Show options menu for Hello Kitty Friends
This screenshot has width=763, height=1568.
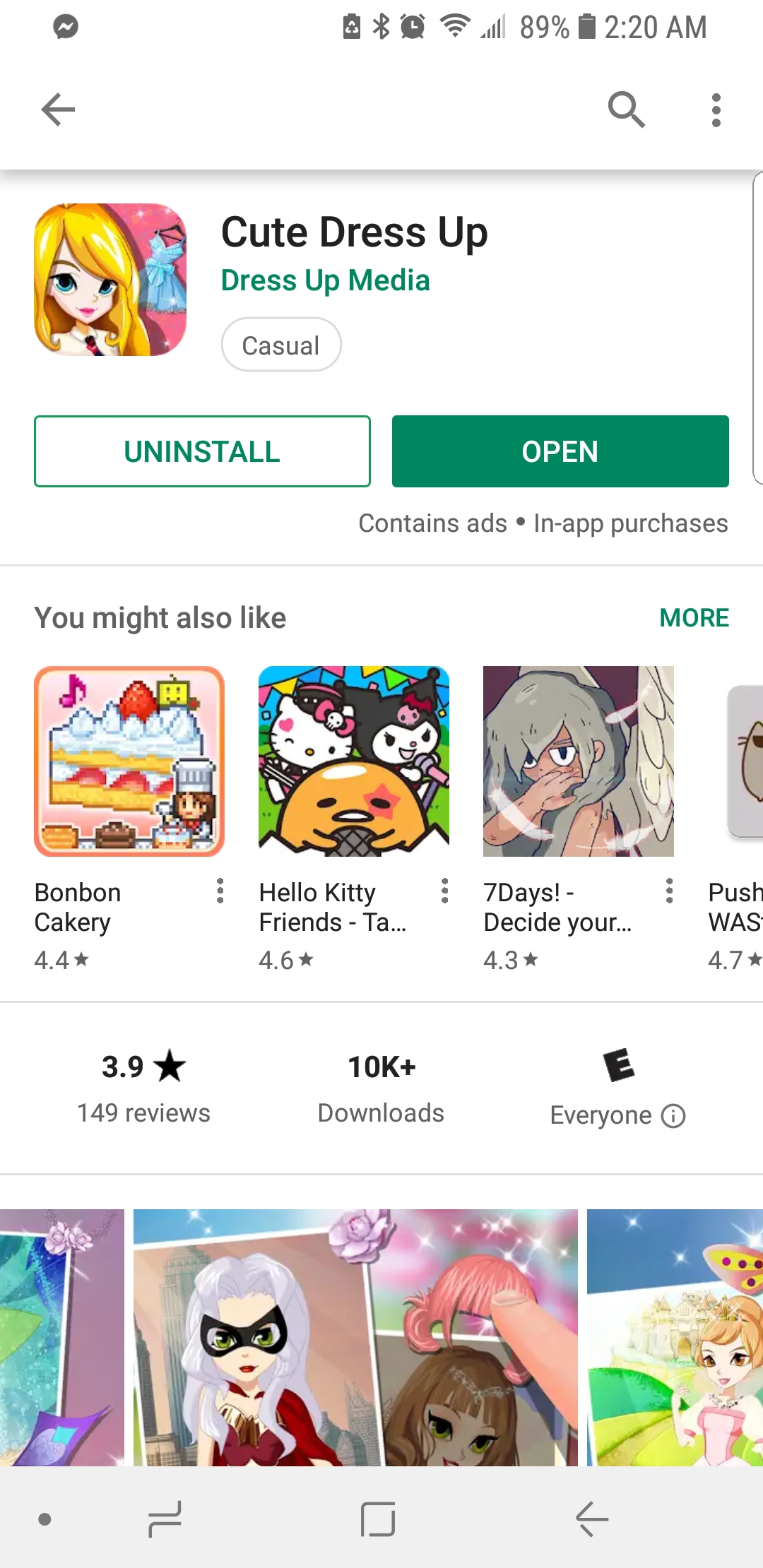[x=444, y=891]
